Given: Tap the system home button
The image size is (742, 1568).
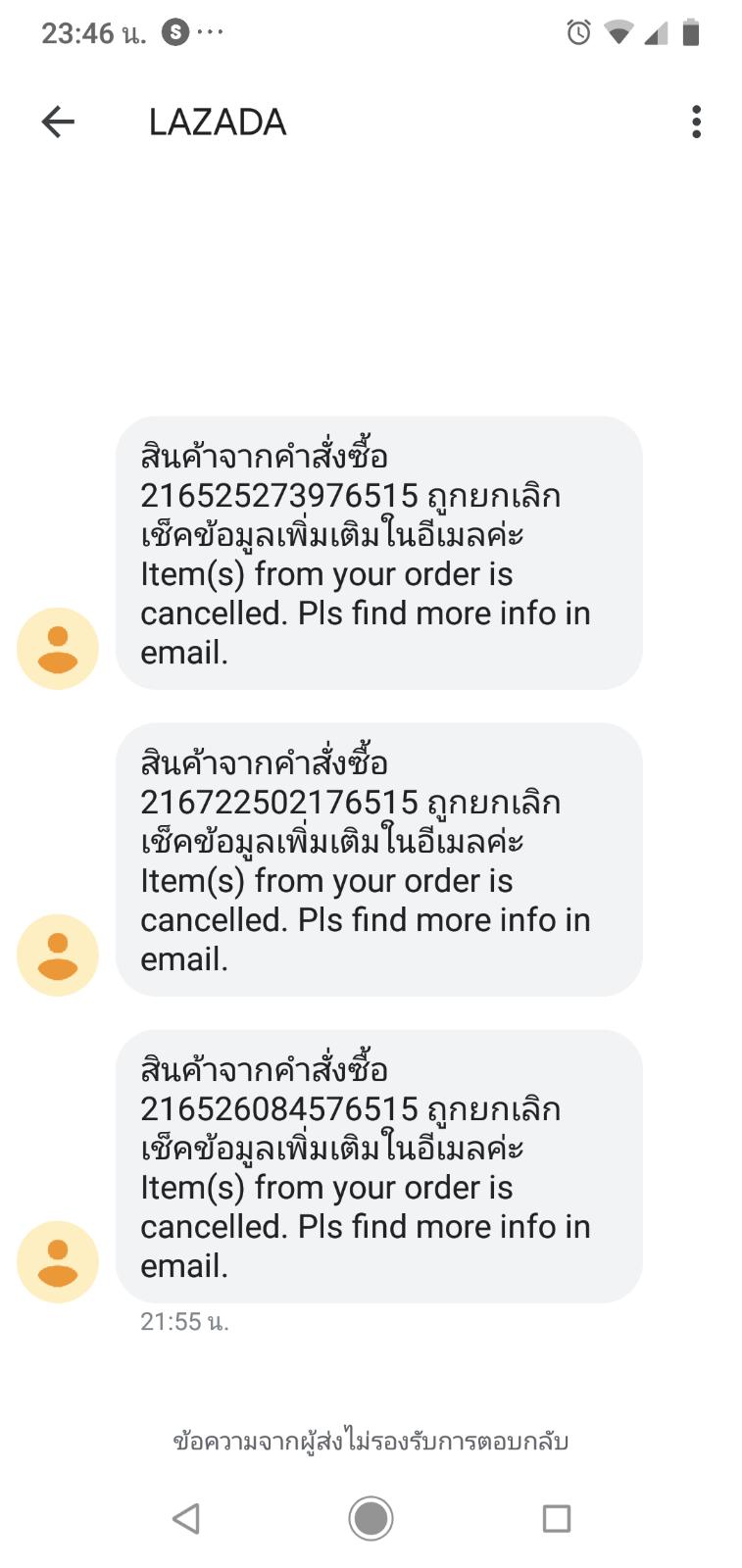Looking at the screenshot, I should coord(371,1518).
